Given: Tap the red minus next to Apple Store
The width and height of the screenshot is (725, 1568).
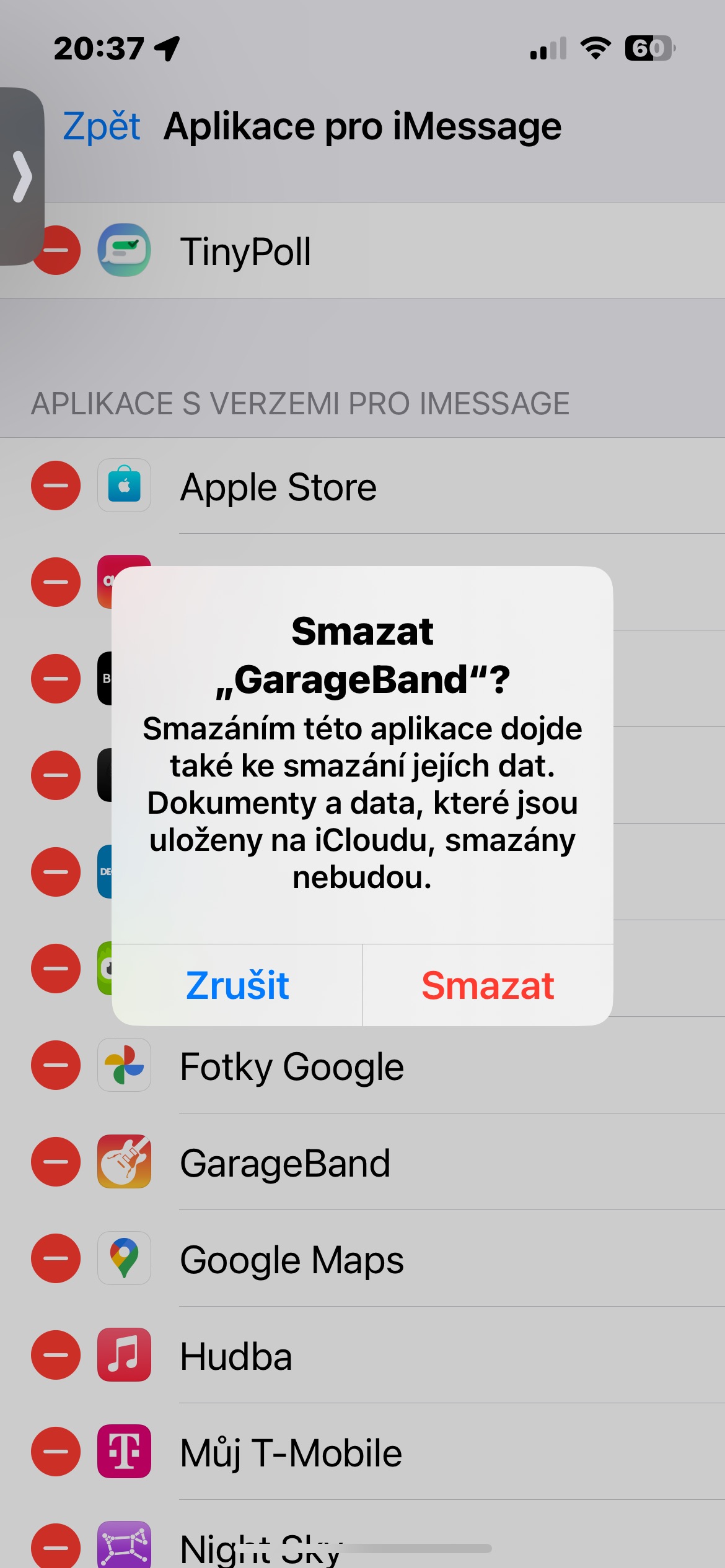Looking at the screenshot, I should 56,486.
